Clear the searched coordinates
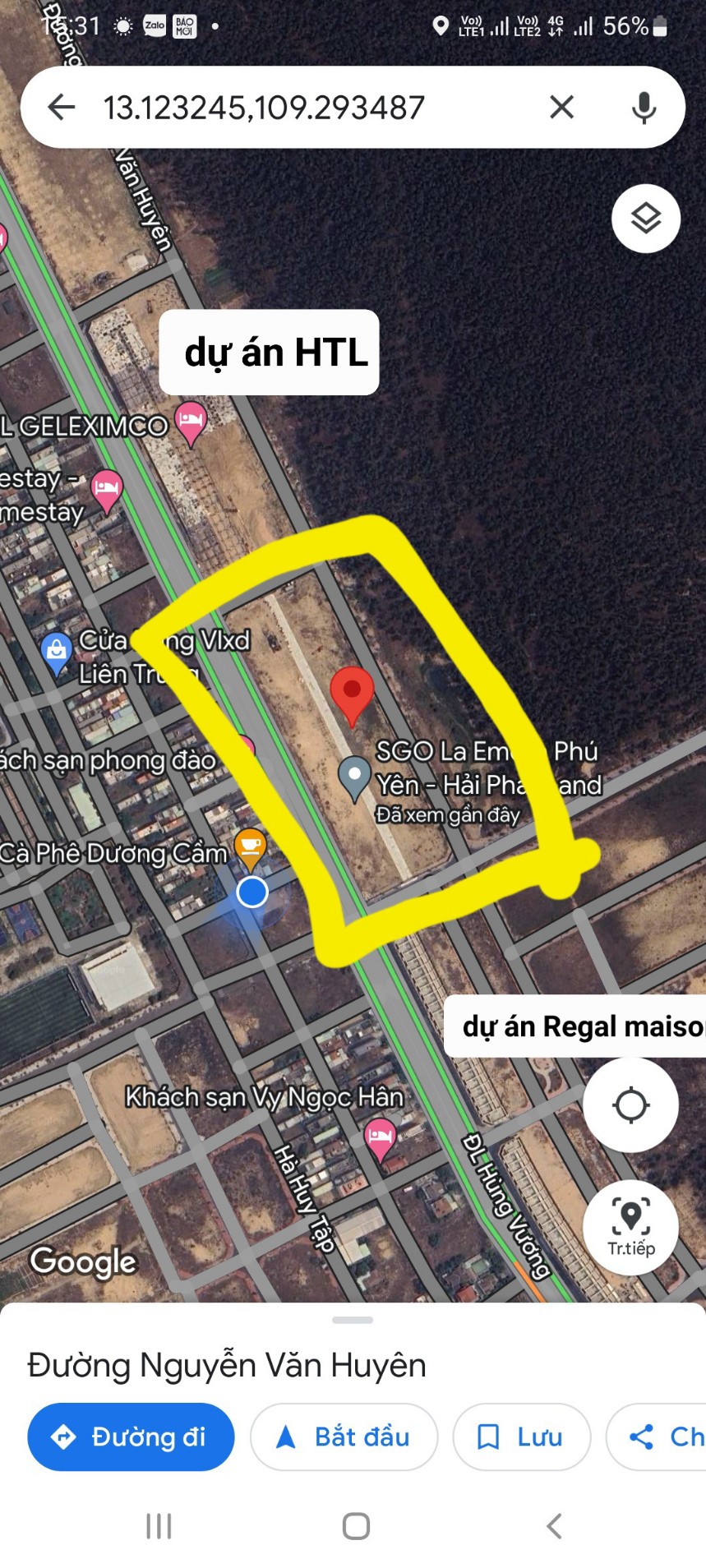This screenshot has height=1568, width=706. click(x=561, y=107)
